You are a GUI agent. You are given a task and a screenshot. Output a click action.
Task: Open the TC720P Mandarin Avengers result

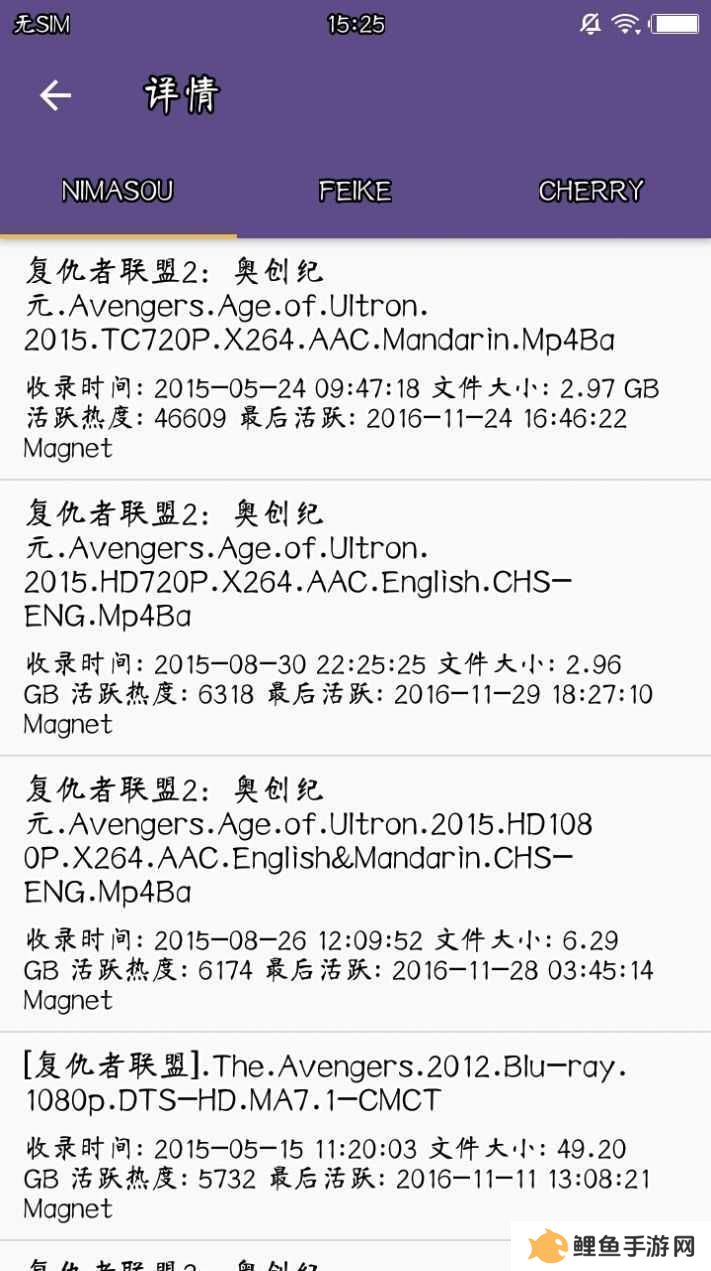pos(355,359)
